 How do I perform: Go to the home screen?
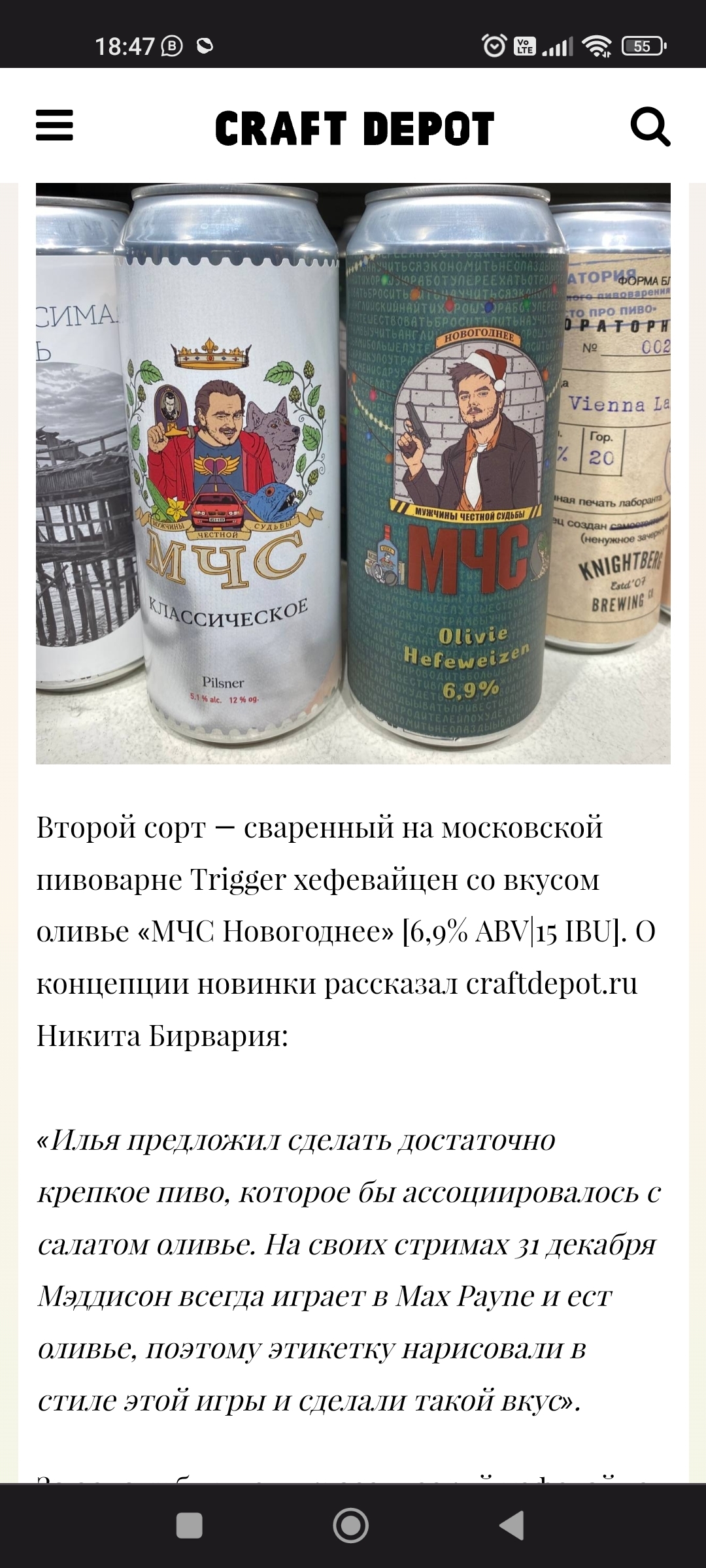(351, 1526)
